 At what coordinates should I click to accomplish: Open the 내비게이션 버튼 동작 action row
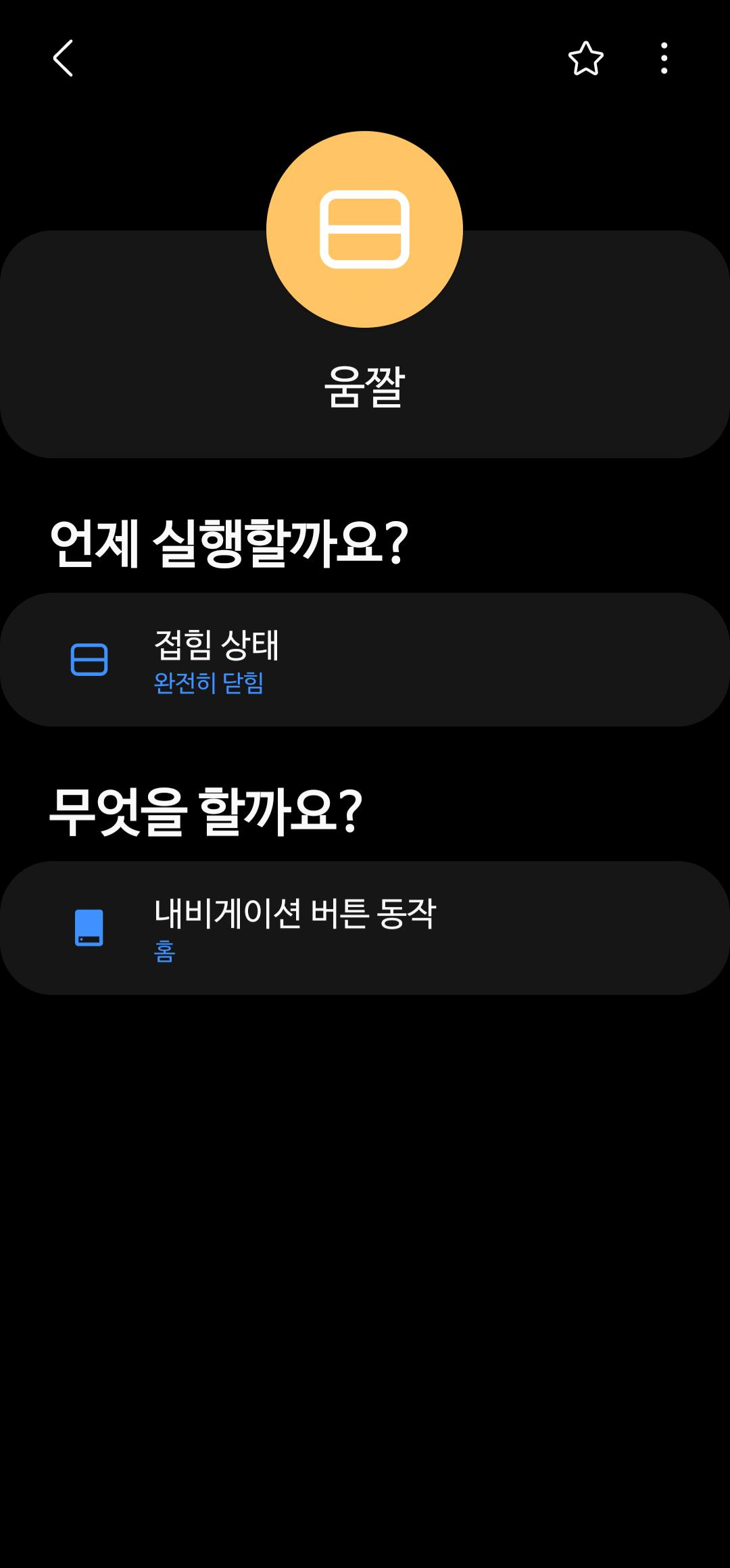point(365,927)
